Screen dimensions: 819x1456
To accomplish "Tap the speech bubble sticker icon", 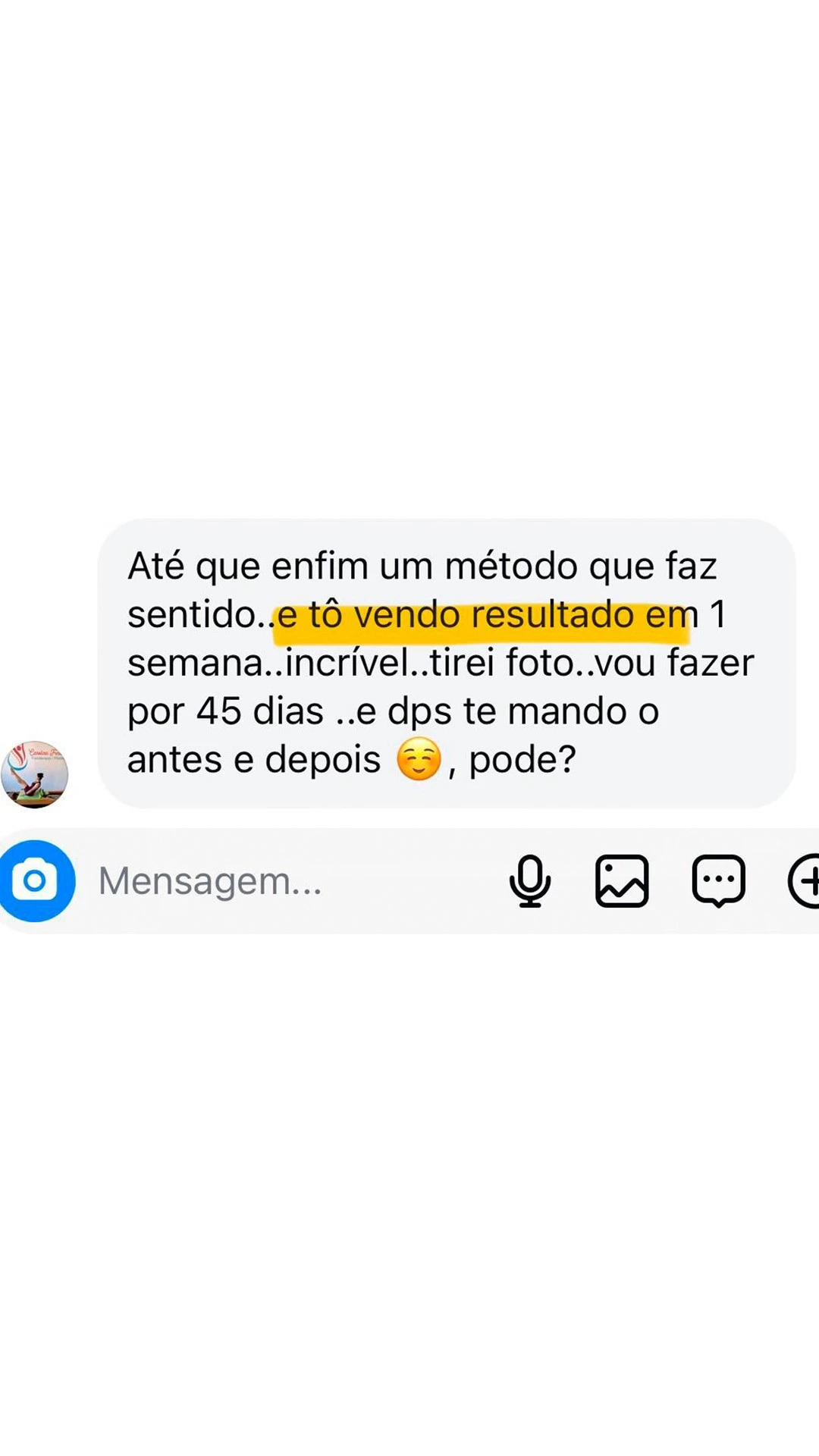I will [x=718, y=881].
